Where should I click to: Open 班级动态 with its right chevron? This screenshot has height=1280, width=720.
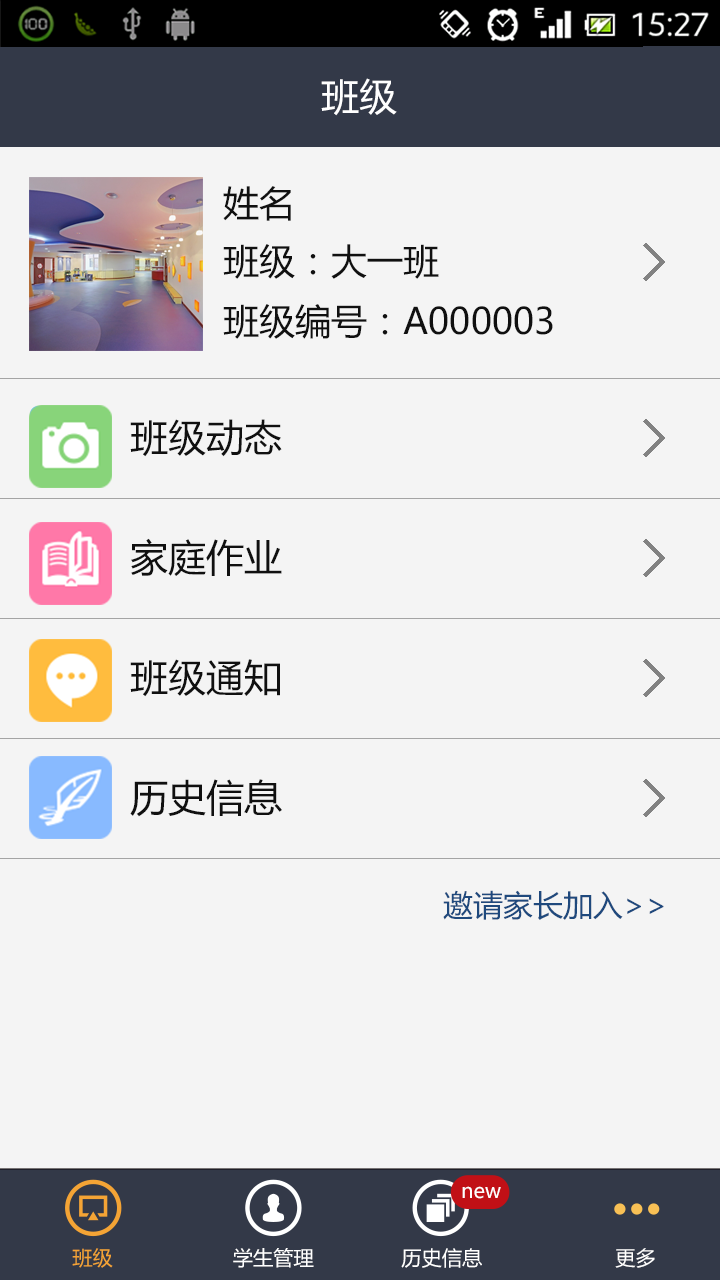(654, 438)
